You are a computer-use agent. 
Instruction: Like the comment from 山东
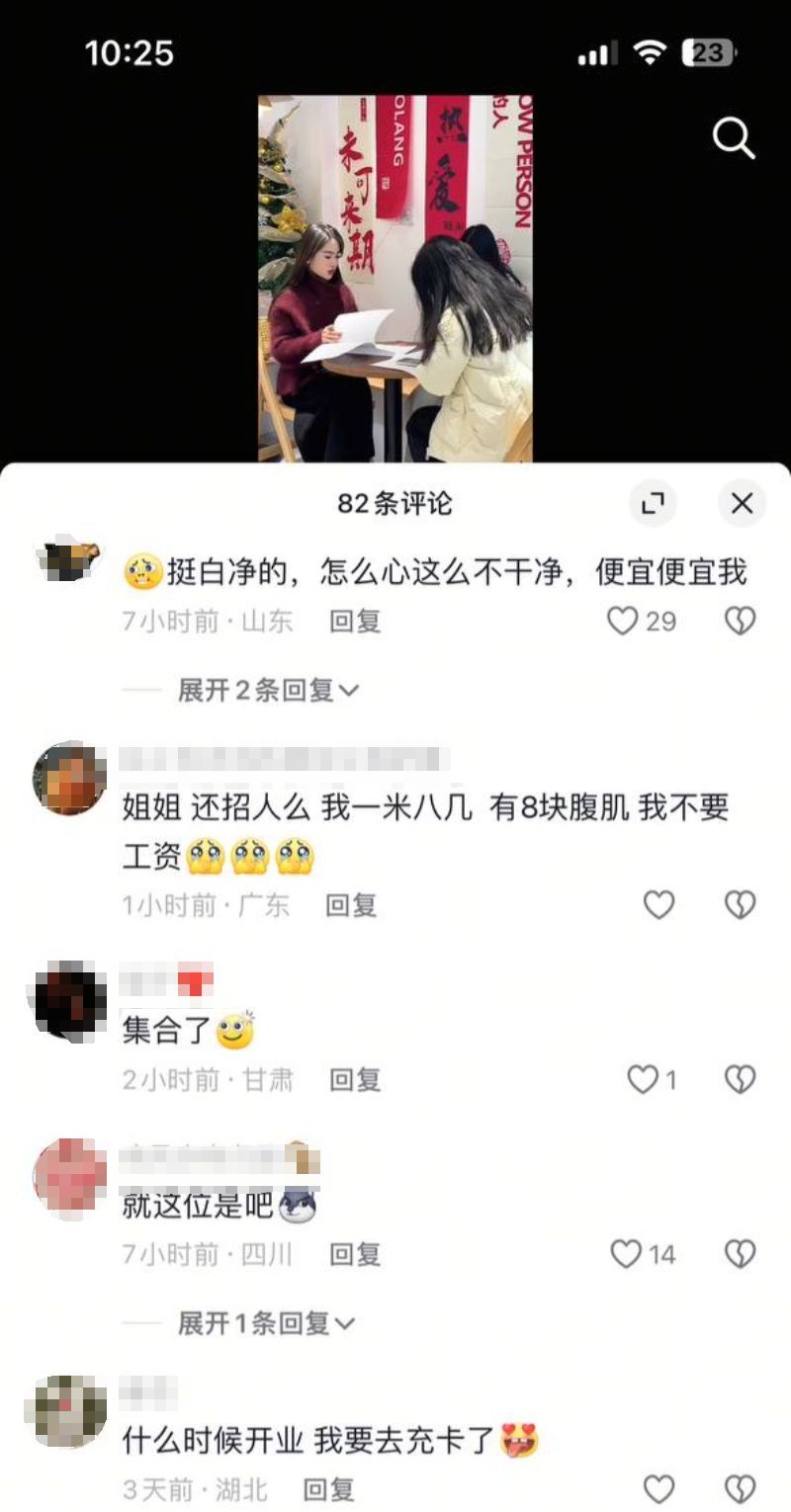tap(623, 621)
